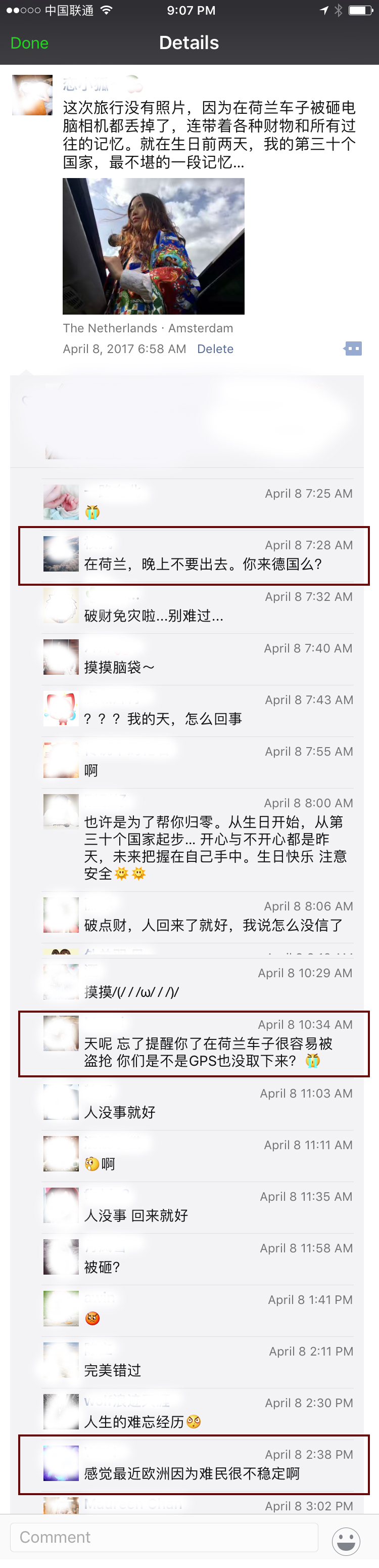Tap Done to leave the details view

point(29,43)
